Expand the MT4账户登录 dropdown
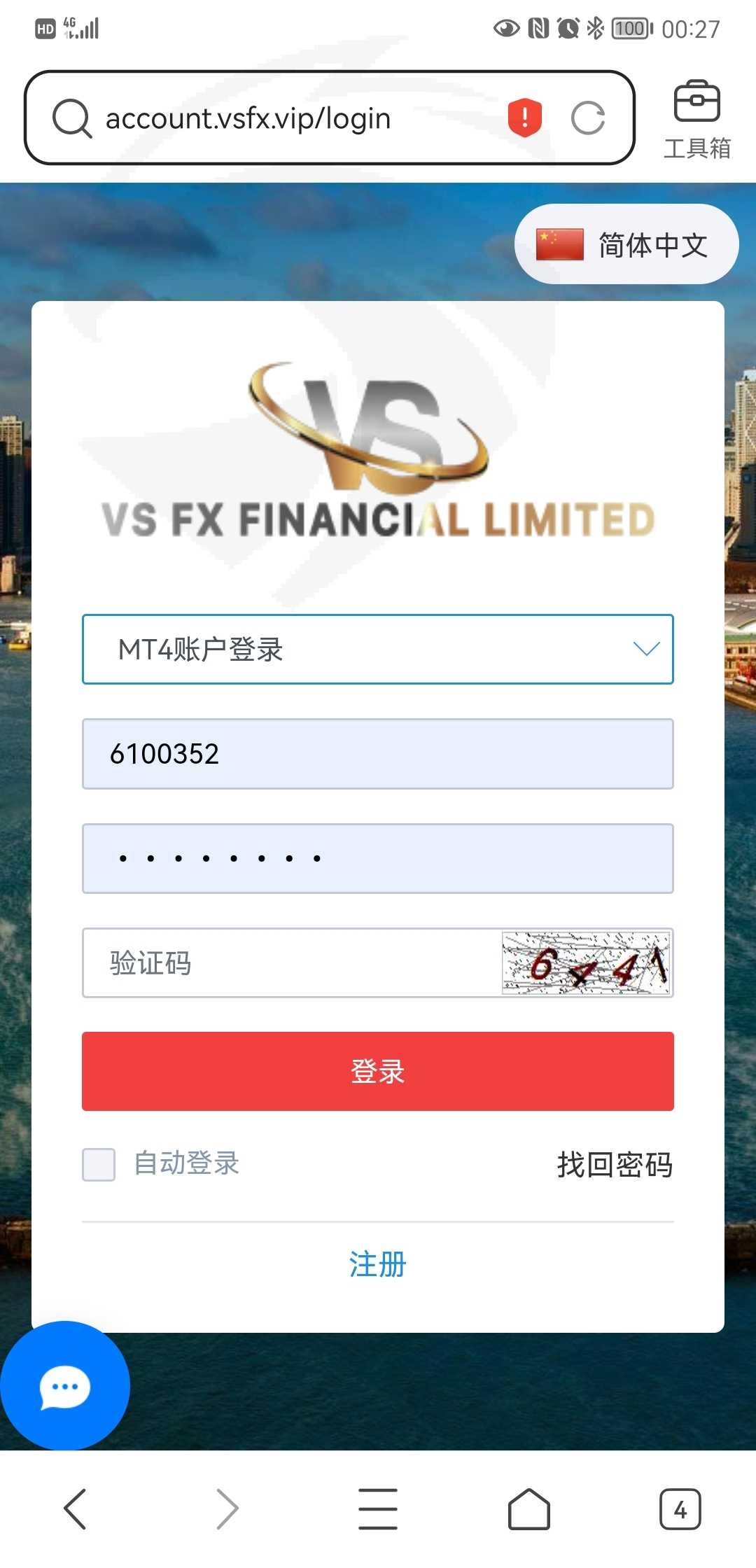The image size is (756, 1568). [x=378, y=649]
